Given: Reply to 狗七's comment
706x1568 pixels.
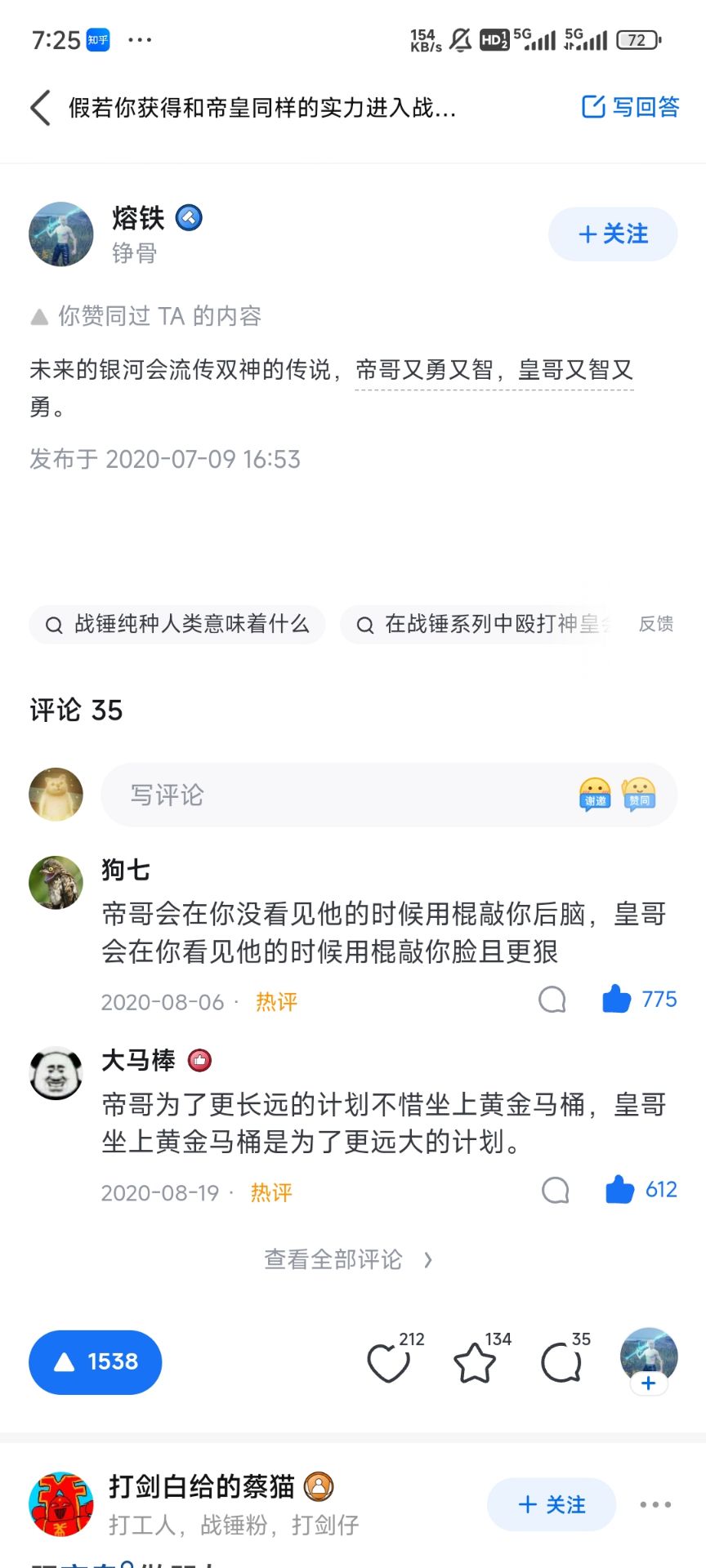Looking at the screenshot, I should [552, 1000].
